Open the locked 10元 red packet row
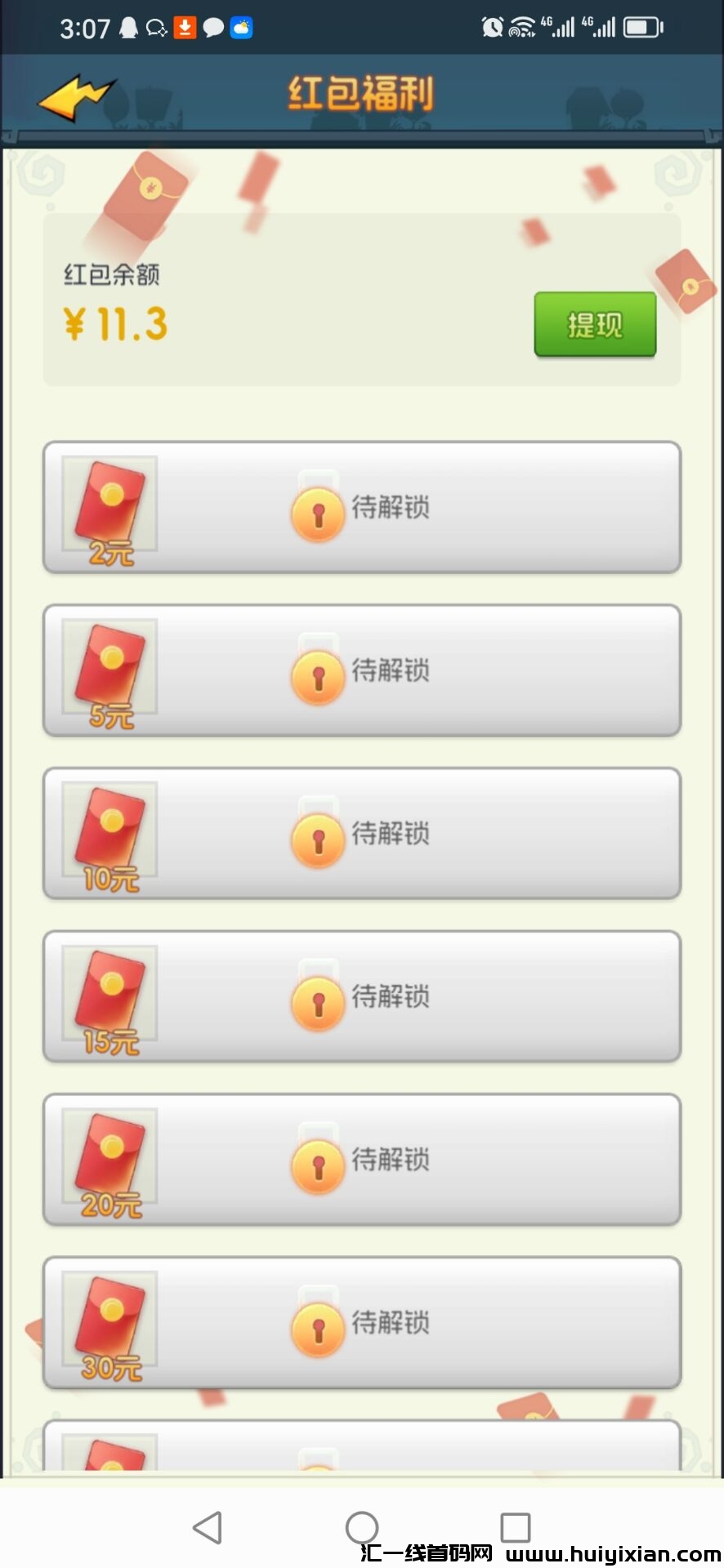 [x=361, y=834]
